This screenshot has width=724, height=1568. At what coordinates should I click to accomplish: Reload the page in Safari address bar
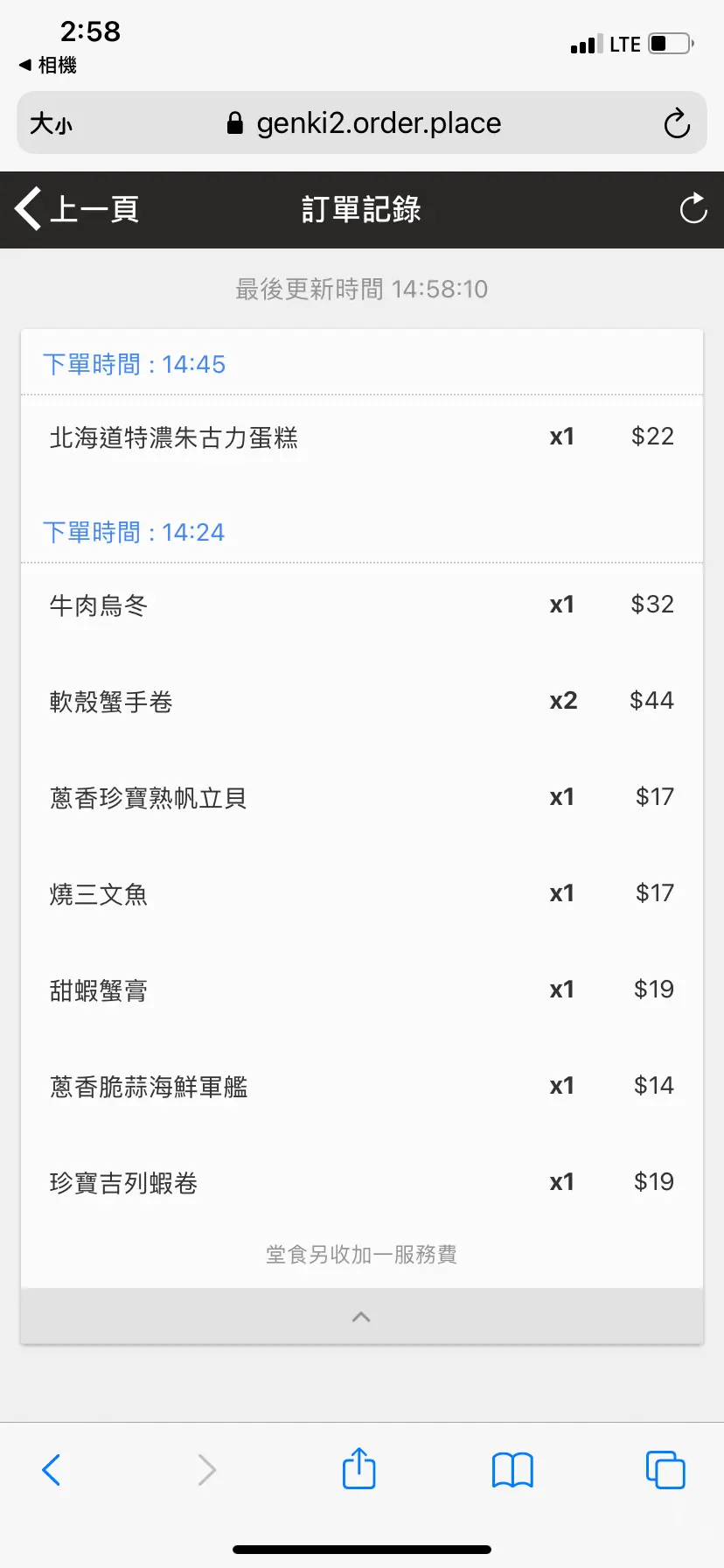[677, 123]
